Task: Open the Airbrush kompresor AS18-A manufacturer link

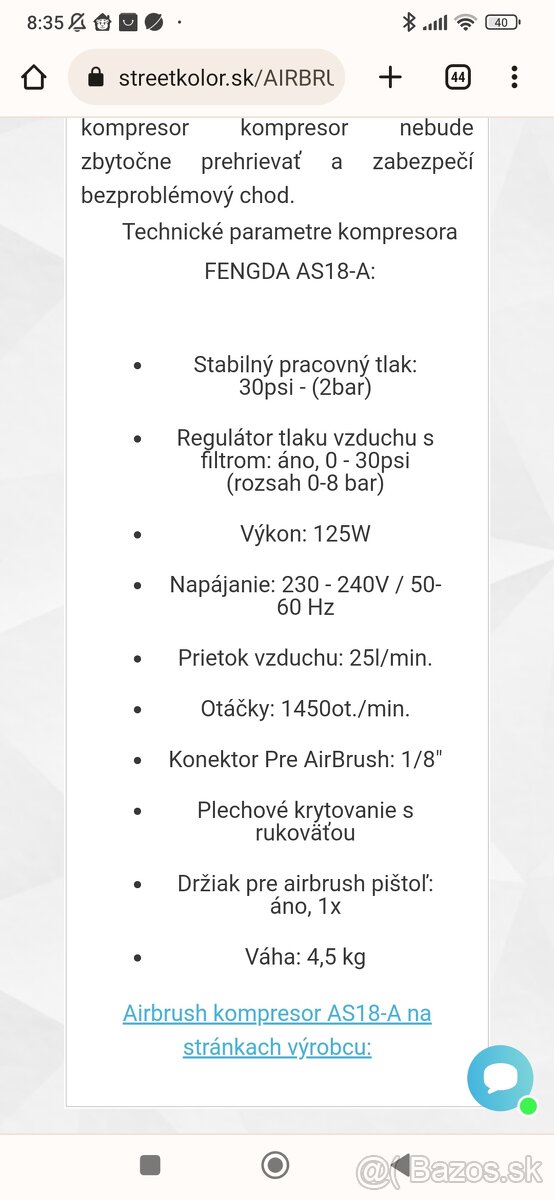Action: click(x=277, y=1030)
